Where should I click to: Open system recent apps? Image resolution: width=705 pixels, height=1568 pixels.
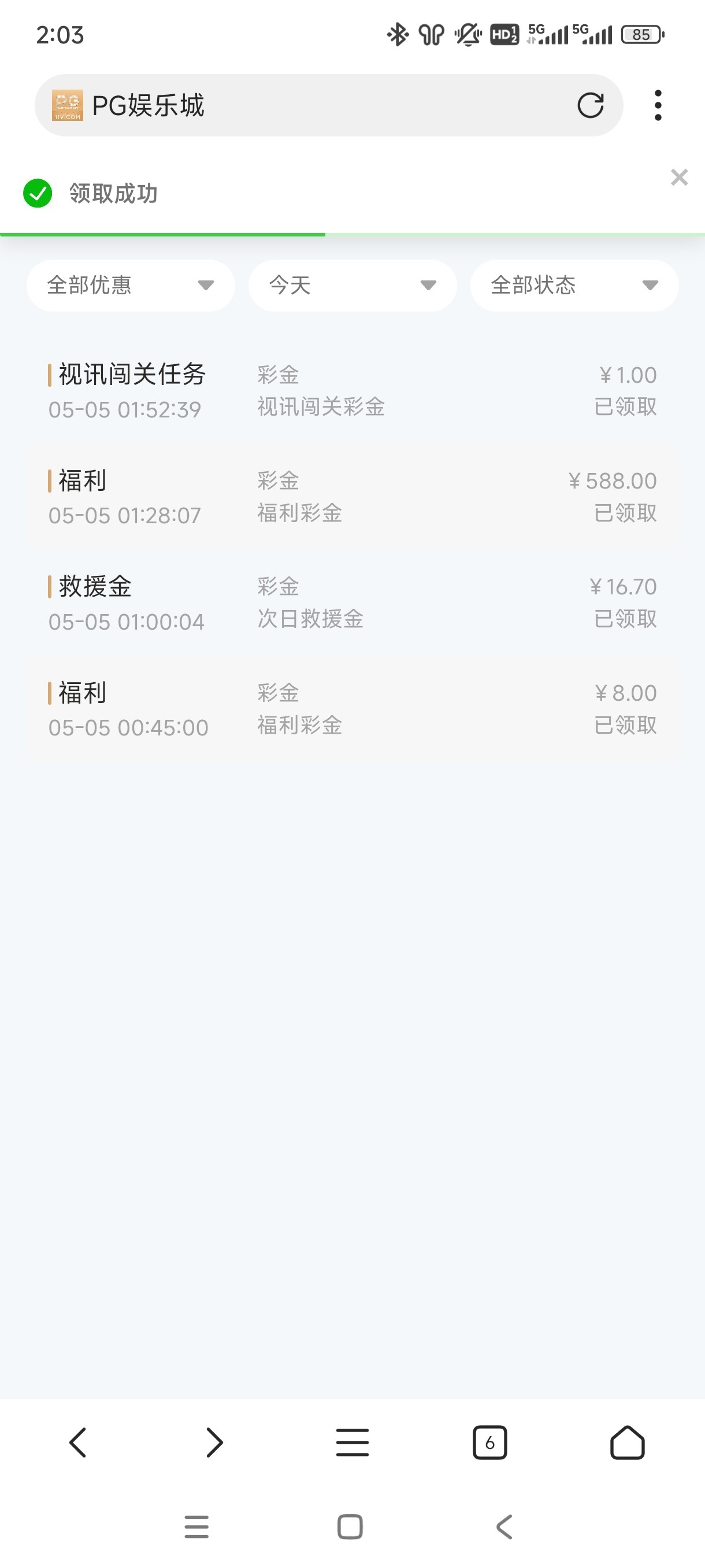point(196,1526)
